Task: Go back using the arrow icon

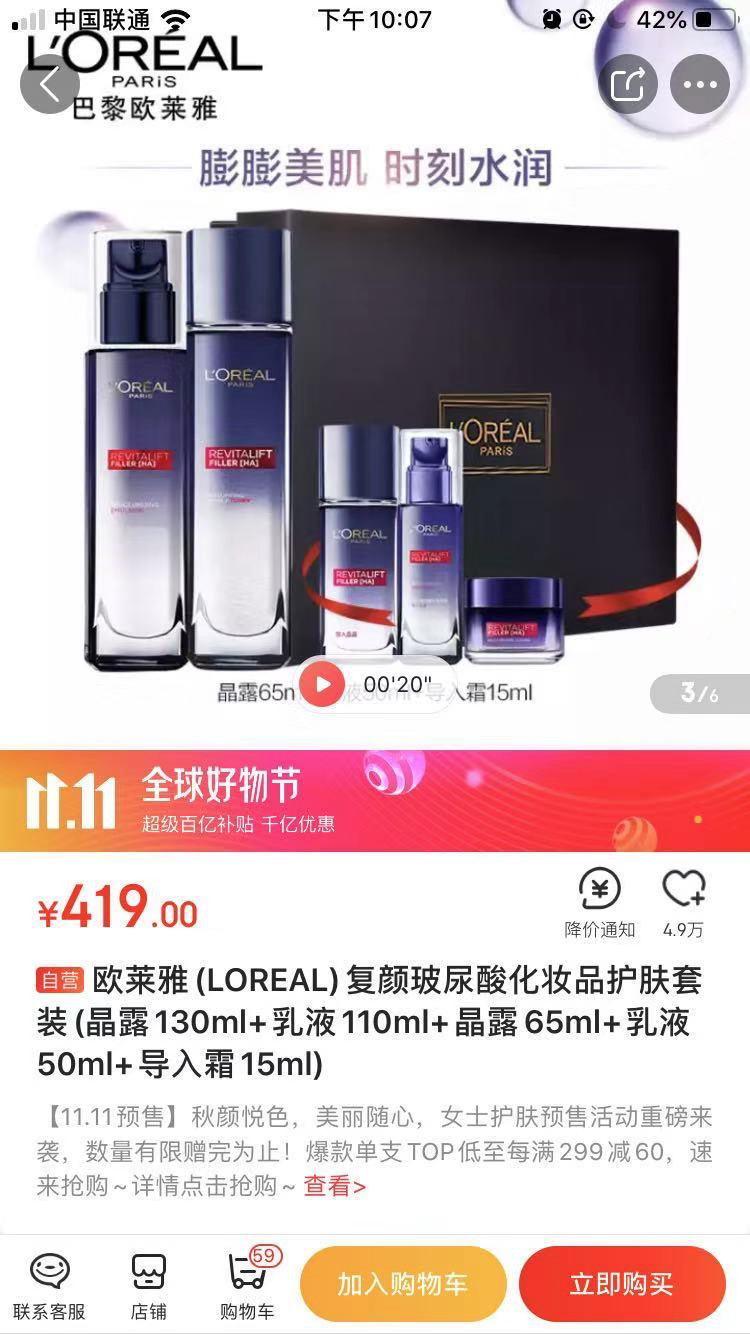Action: click(x=50, y=84)
